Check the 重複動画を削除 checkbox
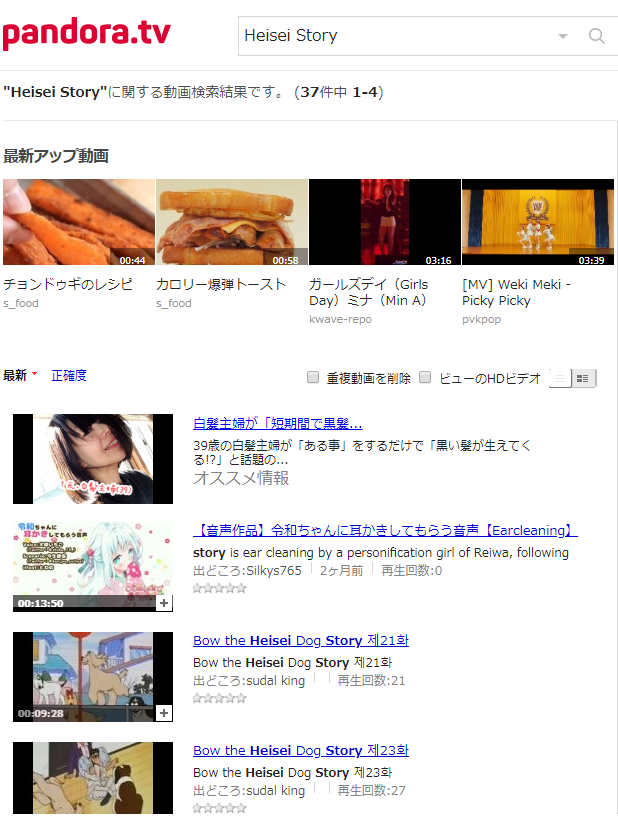 tap(313, 377)
